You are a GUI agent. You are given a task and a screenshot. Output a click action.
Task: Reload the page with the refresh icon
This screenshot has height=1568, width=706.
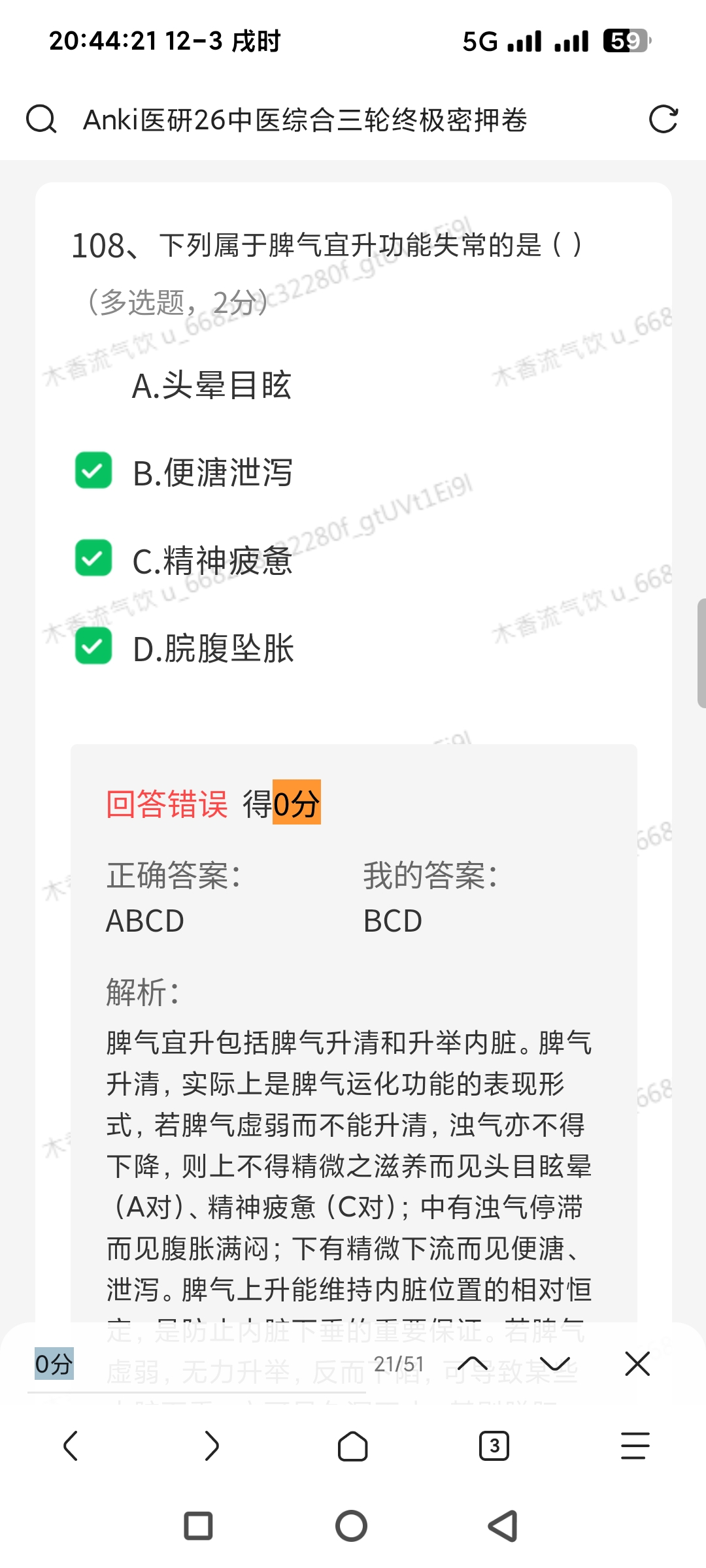click(x=663, y=120)
